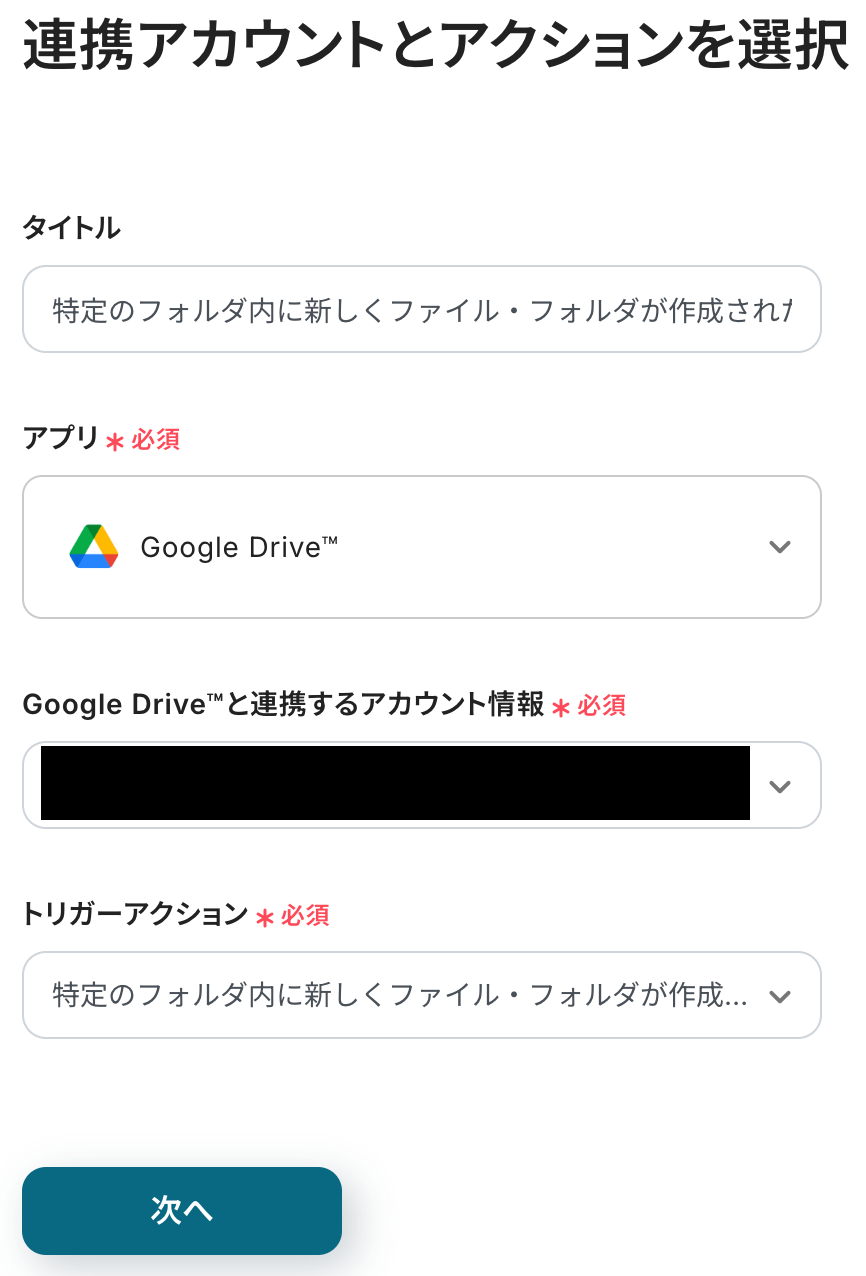Viewport: 866px width, 1276px height.
Task: Open the トリガーアクション dropdown
Action: point(421,995)
